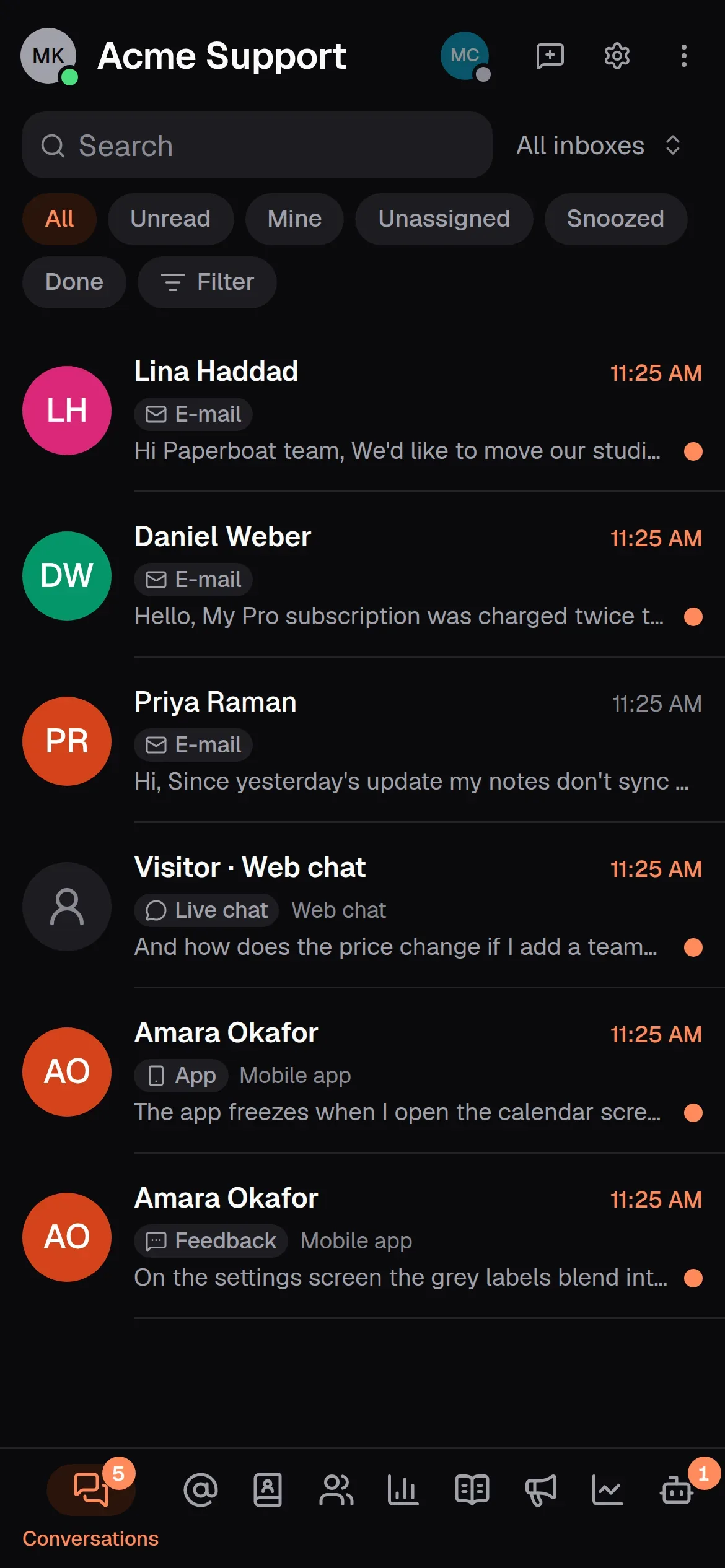Open the bot tab with one notification
This screenshot has width=725, height=1568.
pos(677,1490)
